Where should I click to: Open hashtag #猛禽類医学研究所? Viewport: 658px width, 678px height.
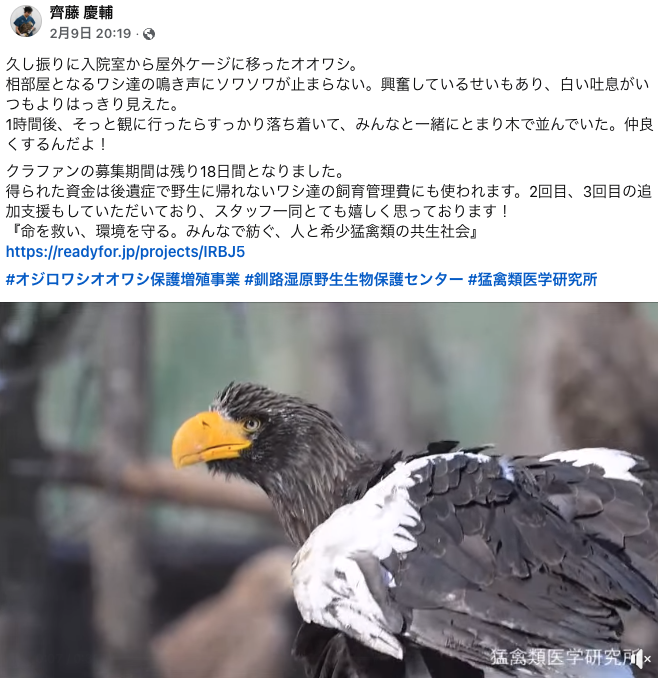click(x=532, y=279)
